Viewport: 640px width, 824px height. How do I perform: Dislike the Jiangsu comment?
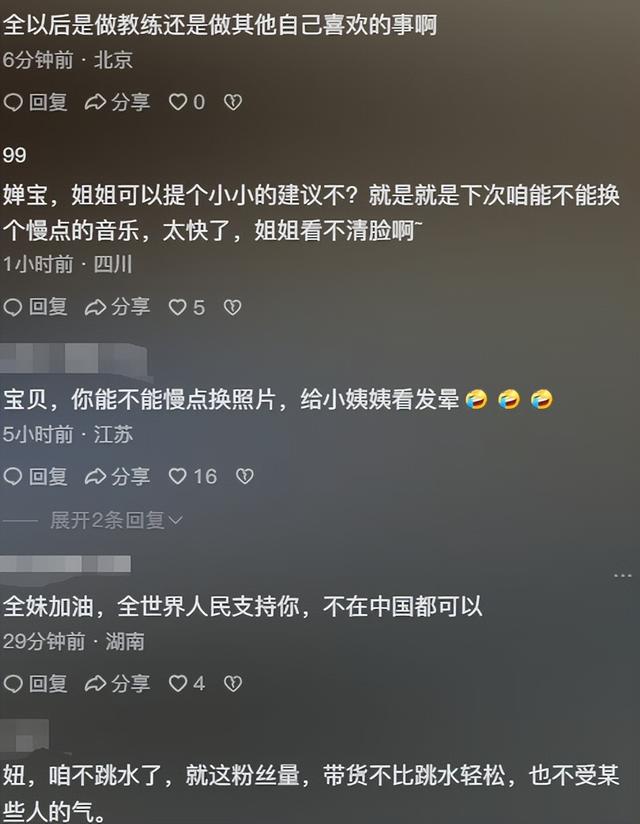point(244,476)
